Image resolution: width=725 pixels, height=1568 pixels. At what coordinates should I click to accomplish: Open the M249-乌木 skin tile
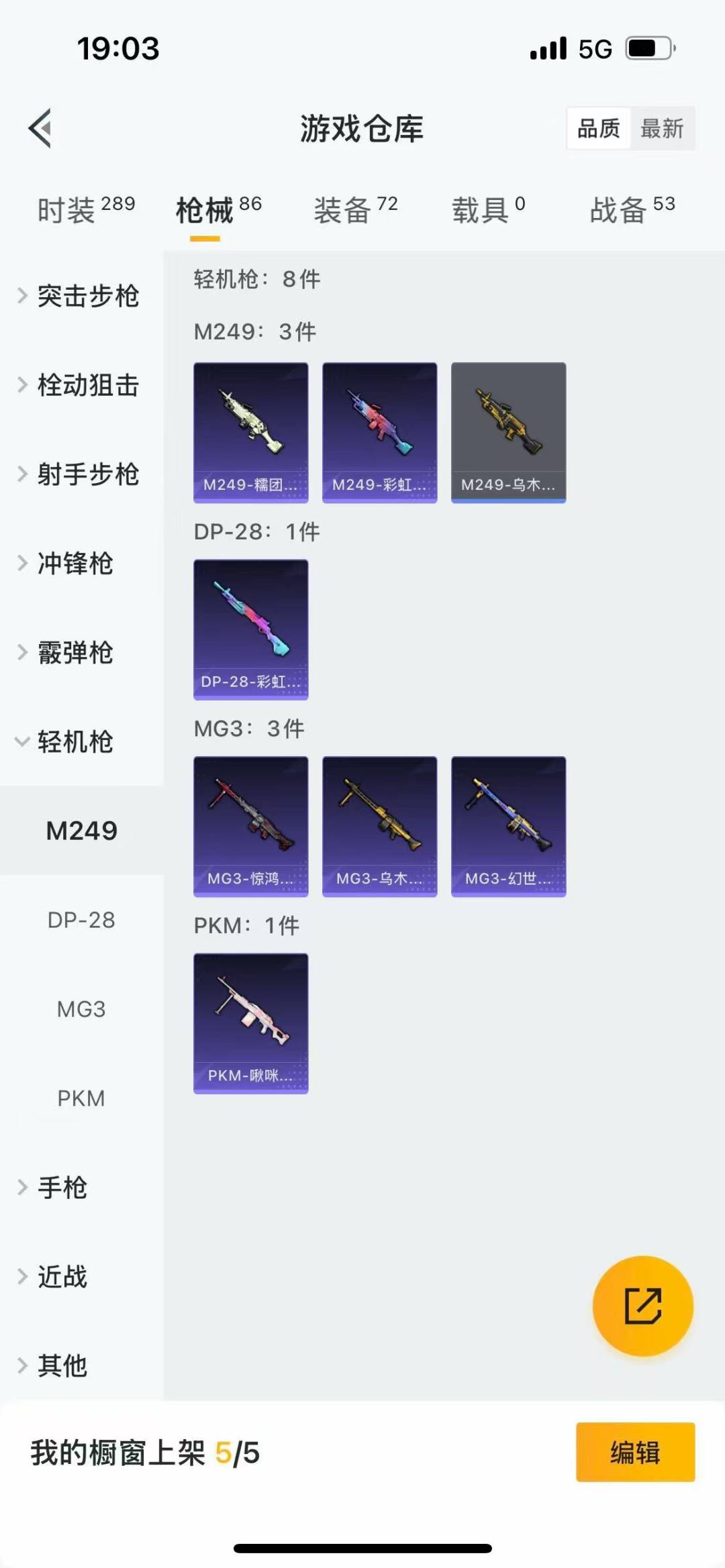[x=508, y=432]
